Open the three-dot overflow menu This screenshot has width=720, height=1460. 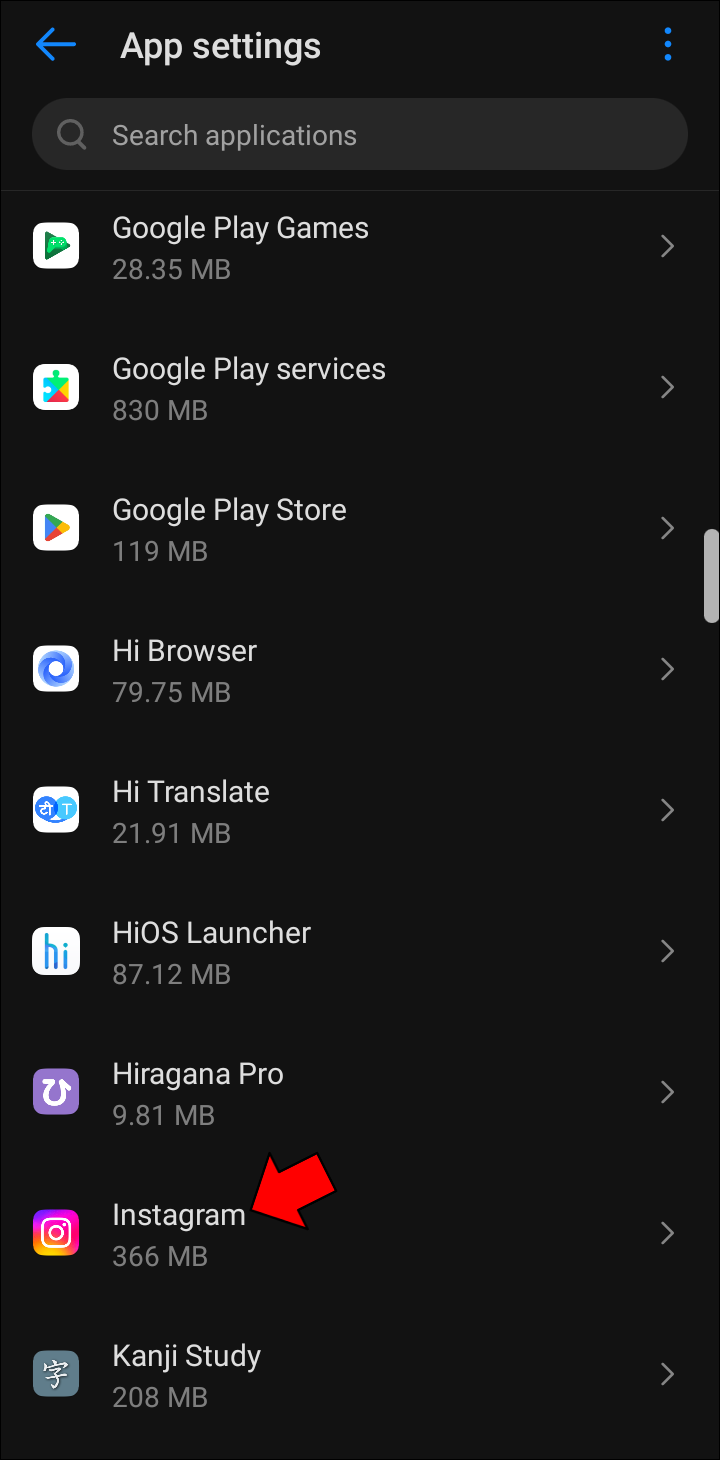pos(667,45)
